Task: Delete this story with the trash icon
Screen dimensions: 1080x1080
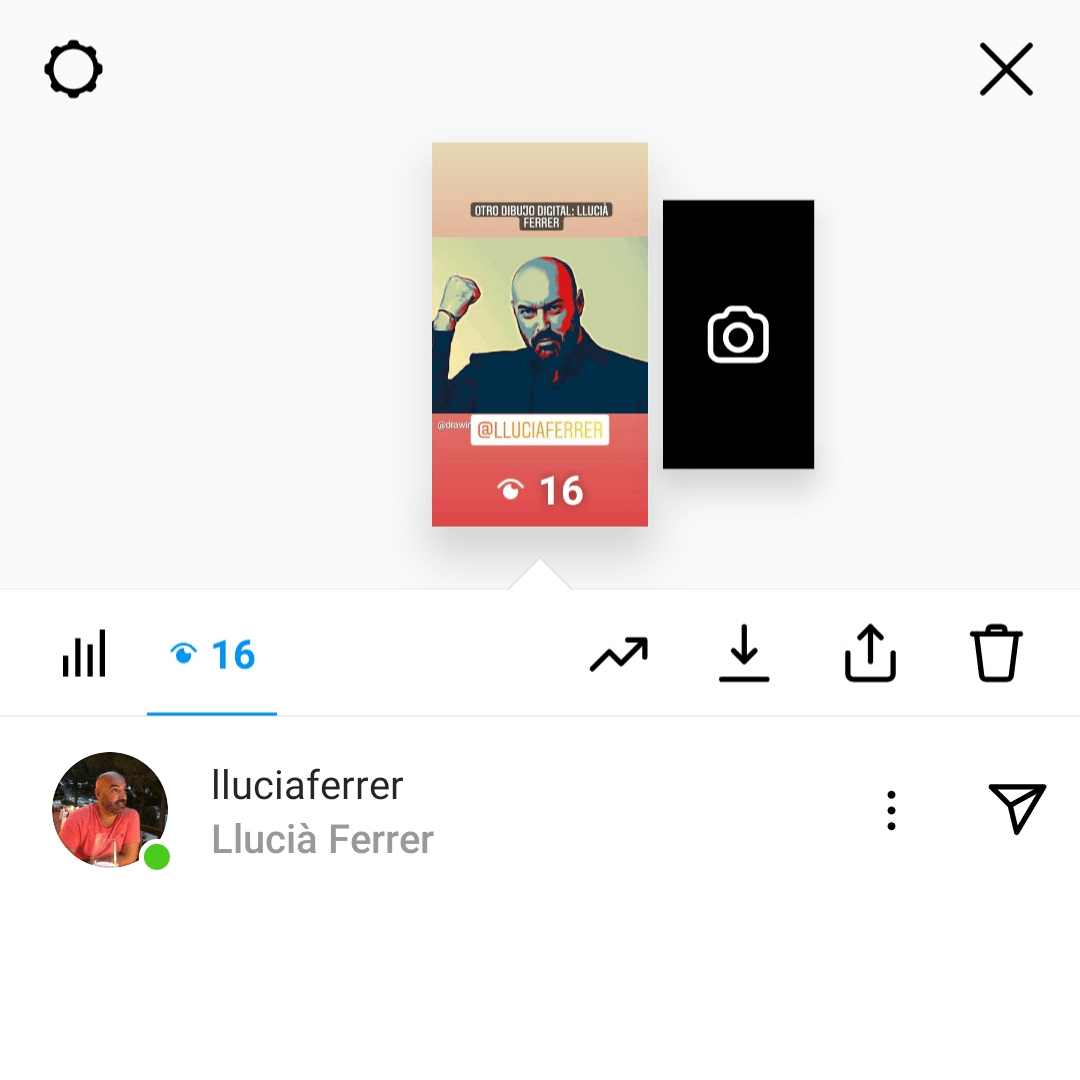Action: (996, 655)
